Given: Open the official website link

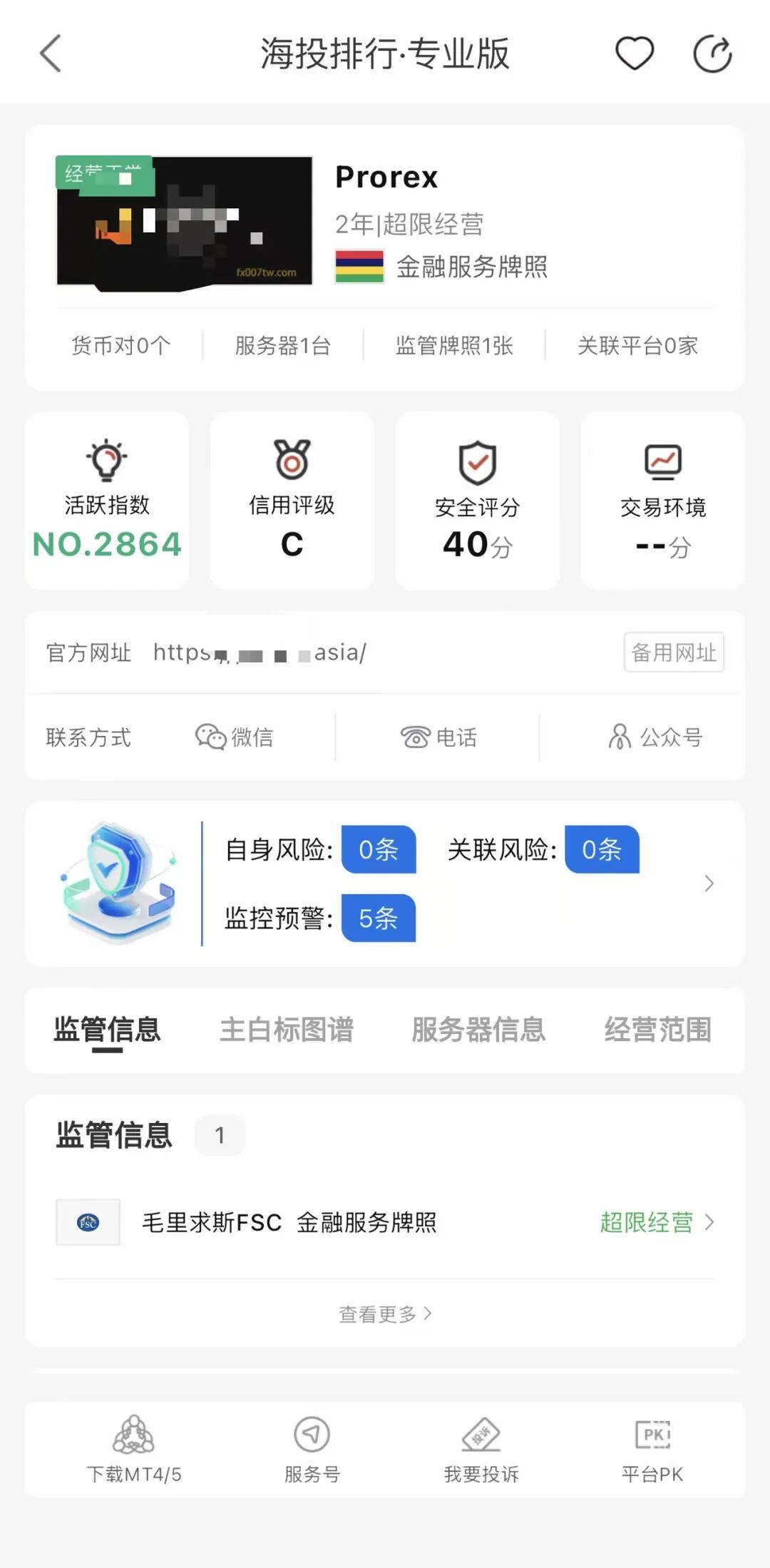Looking at the screenshot, I should pos(260,652).
